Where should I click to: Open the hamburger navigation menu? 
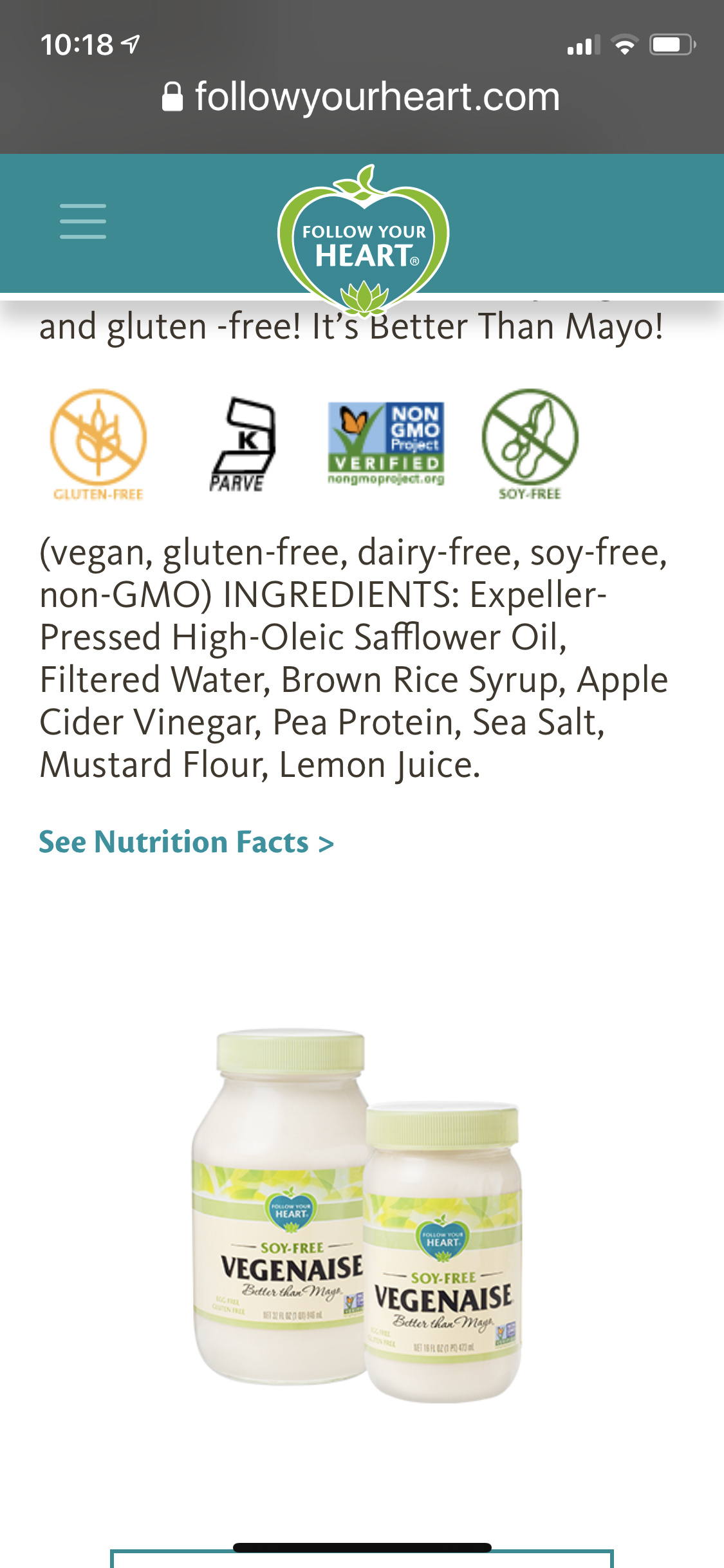coord(83,221)
